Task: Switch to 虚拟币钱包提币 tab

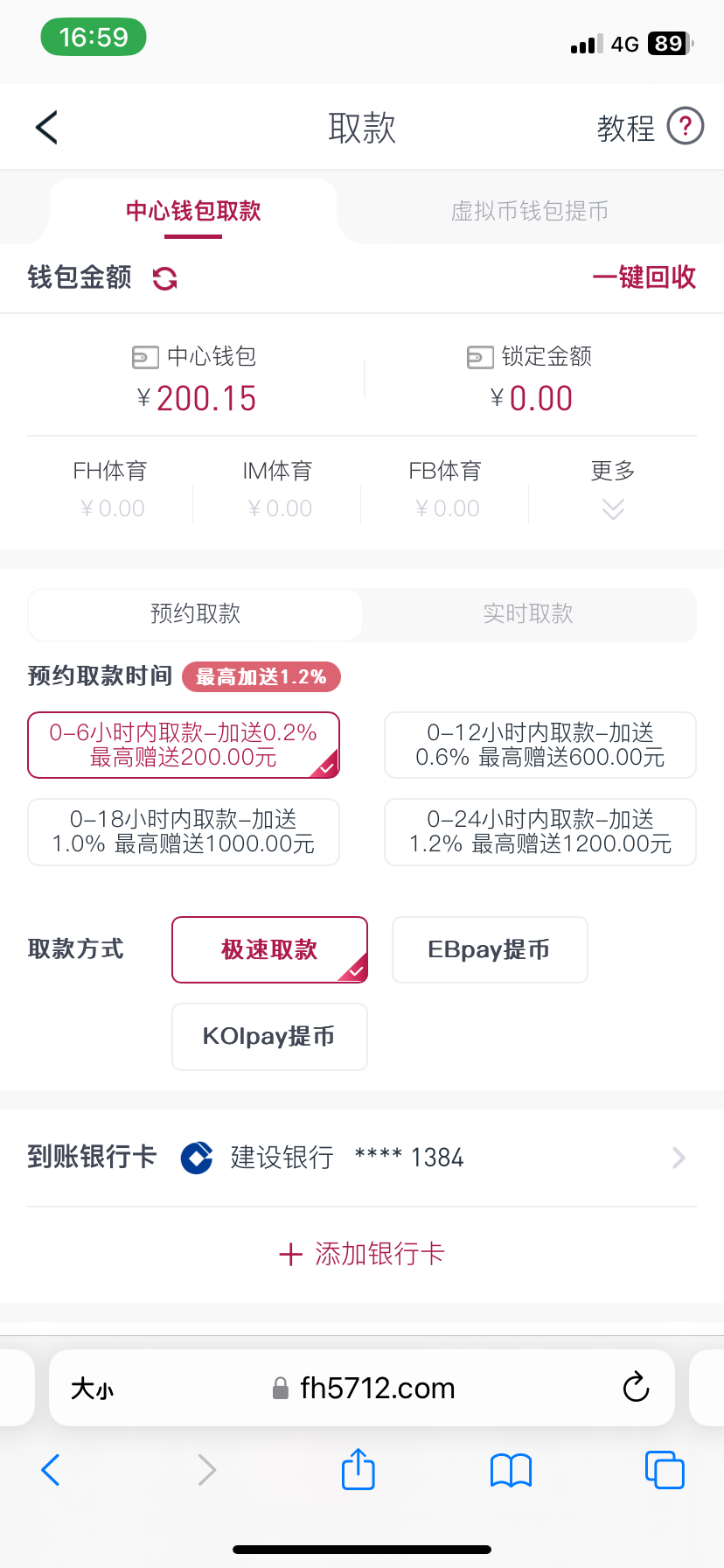Action: click(x=529, y=211)
